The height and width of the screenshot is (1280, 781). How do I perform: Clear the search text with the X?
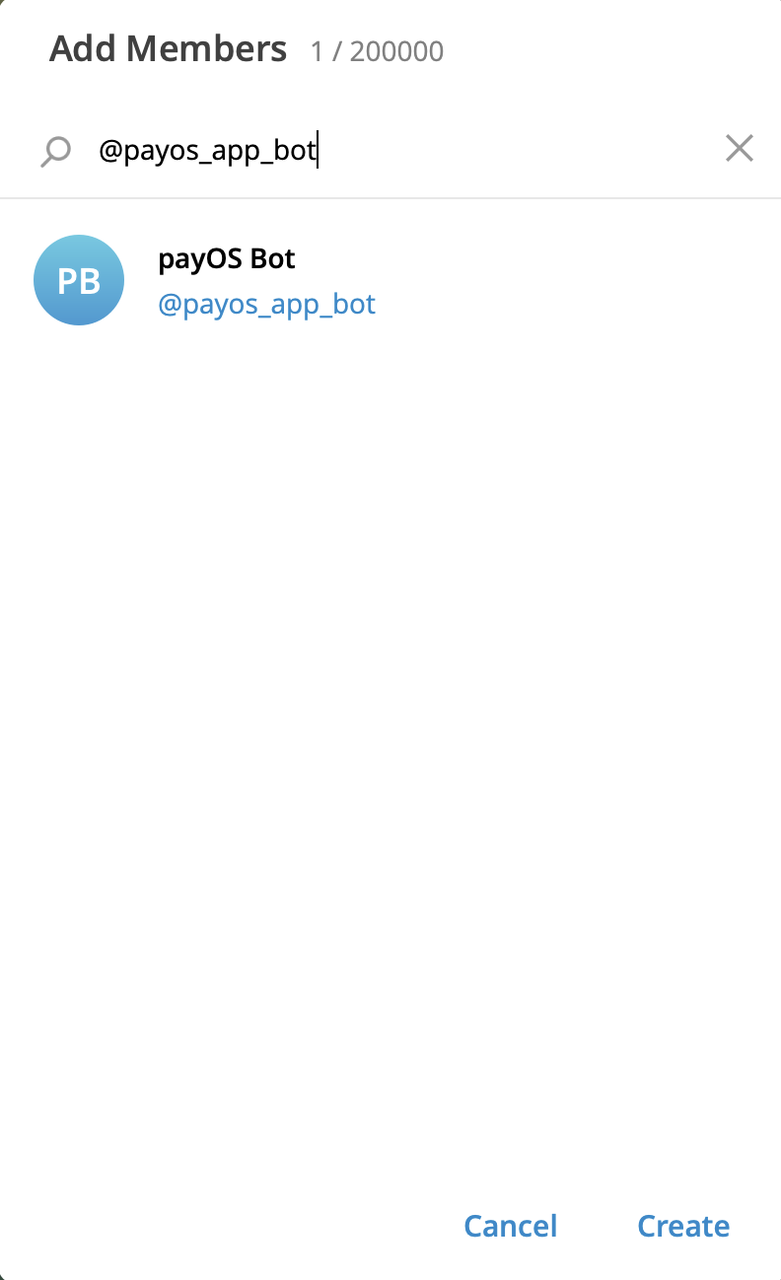click(x=739, y=149)
